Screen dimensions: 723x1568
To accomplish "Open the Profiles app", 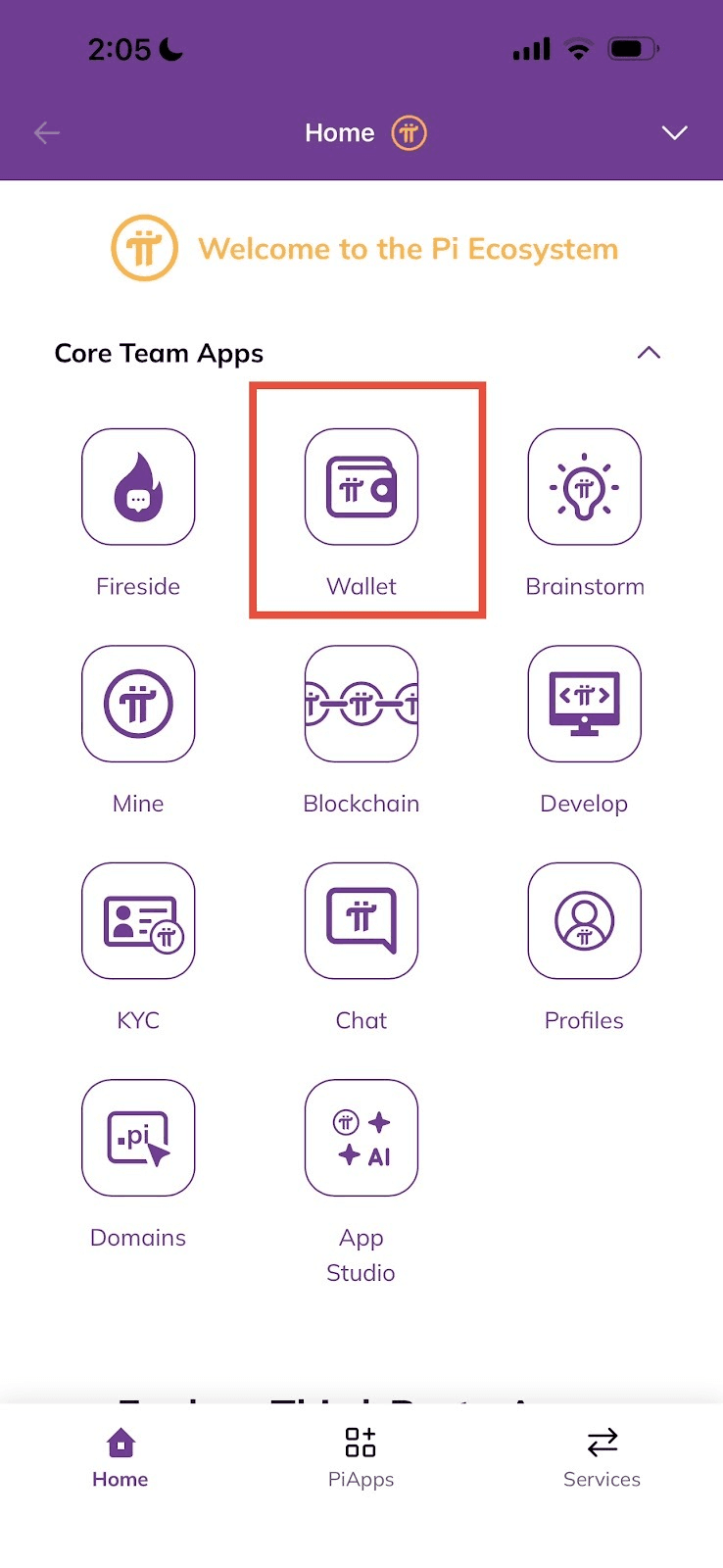I will 584,921.
